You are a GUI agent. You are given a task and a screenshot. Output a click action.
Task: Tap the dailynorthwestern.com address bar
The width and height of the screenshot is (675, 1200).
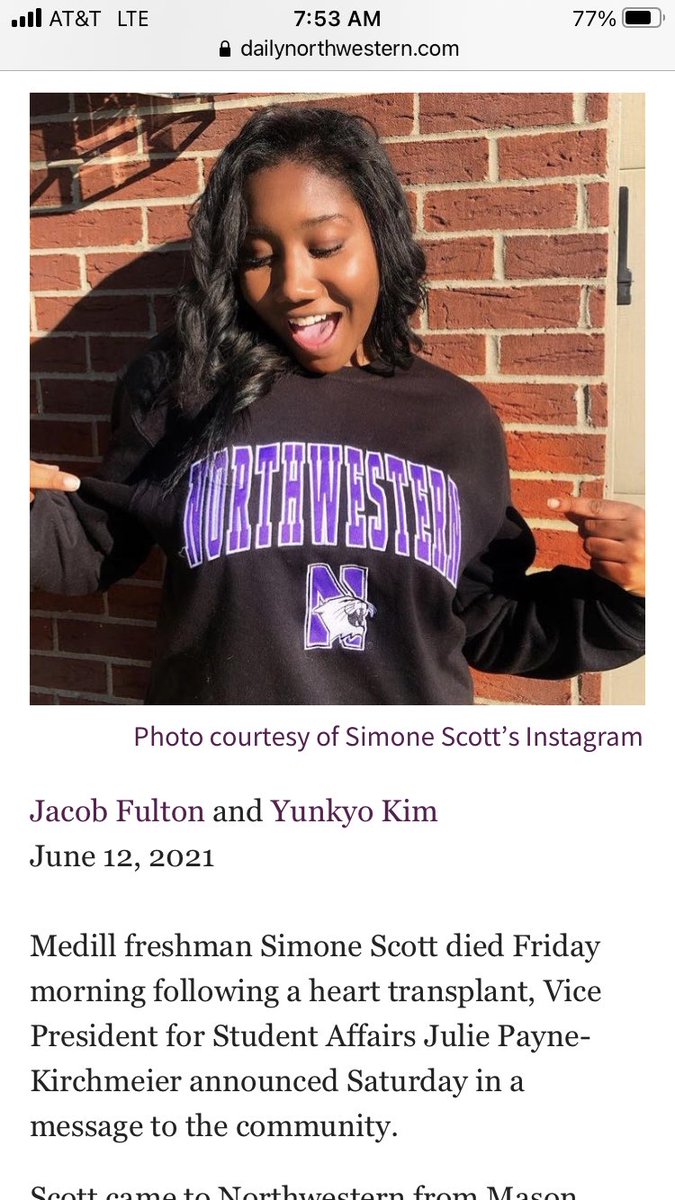338,48
